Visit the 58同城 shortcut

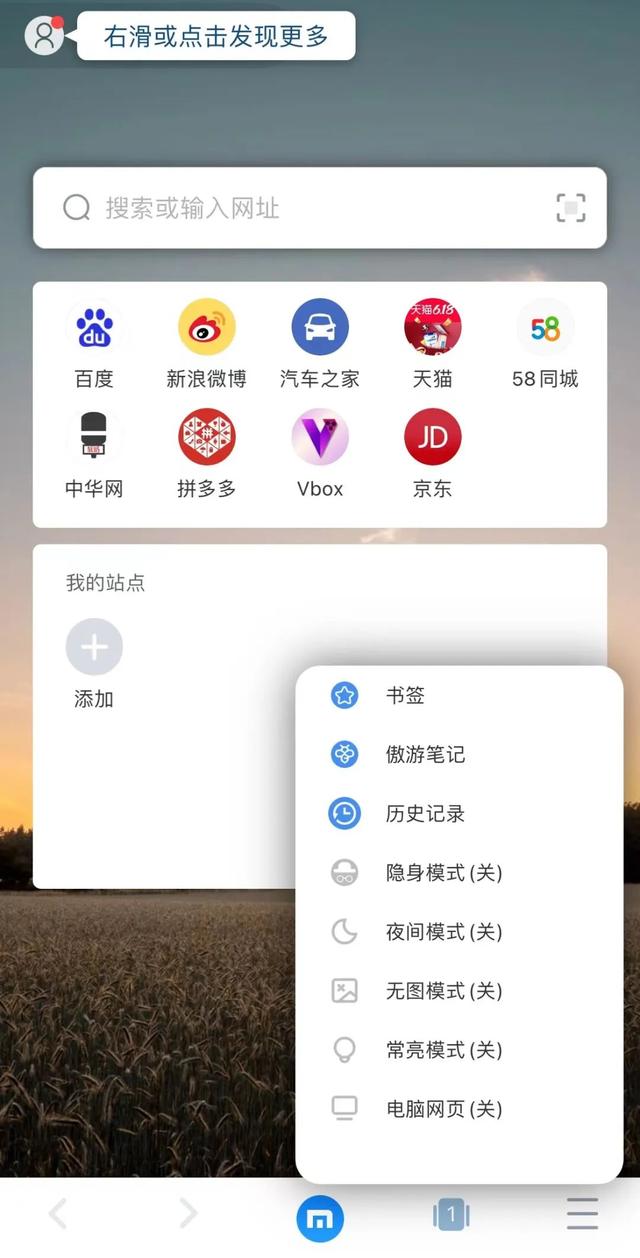pyautogui.click(x=545, y=343)
